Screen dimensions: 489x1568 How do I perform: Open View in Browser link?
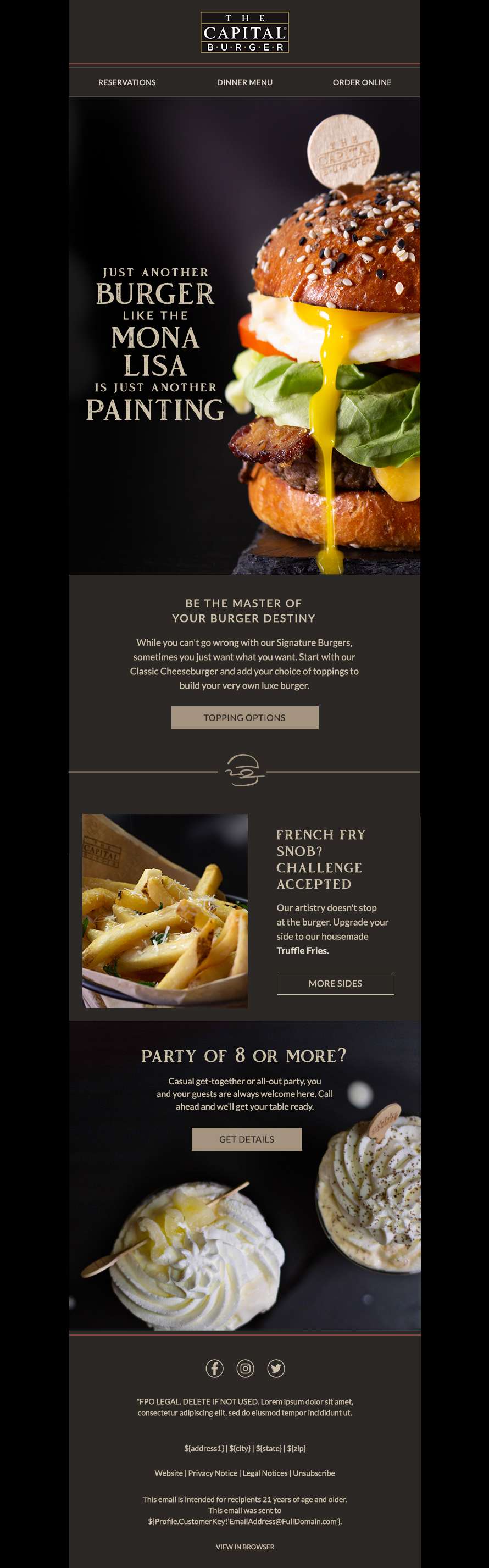[x=244, y=1547]
